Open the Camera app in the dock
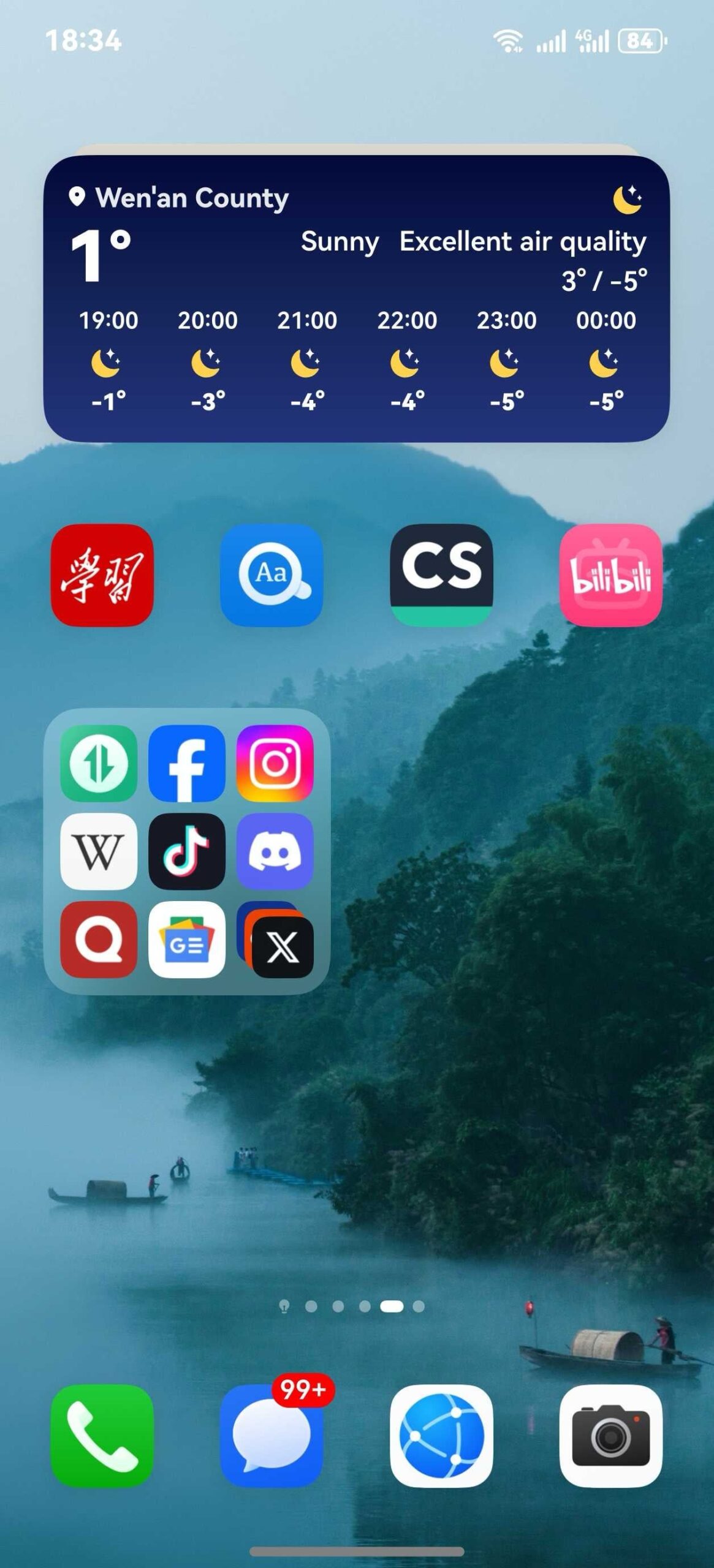This screenshot has height=1568, width=714. 610,1435
